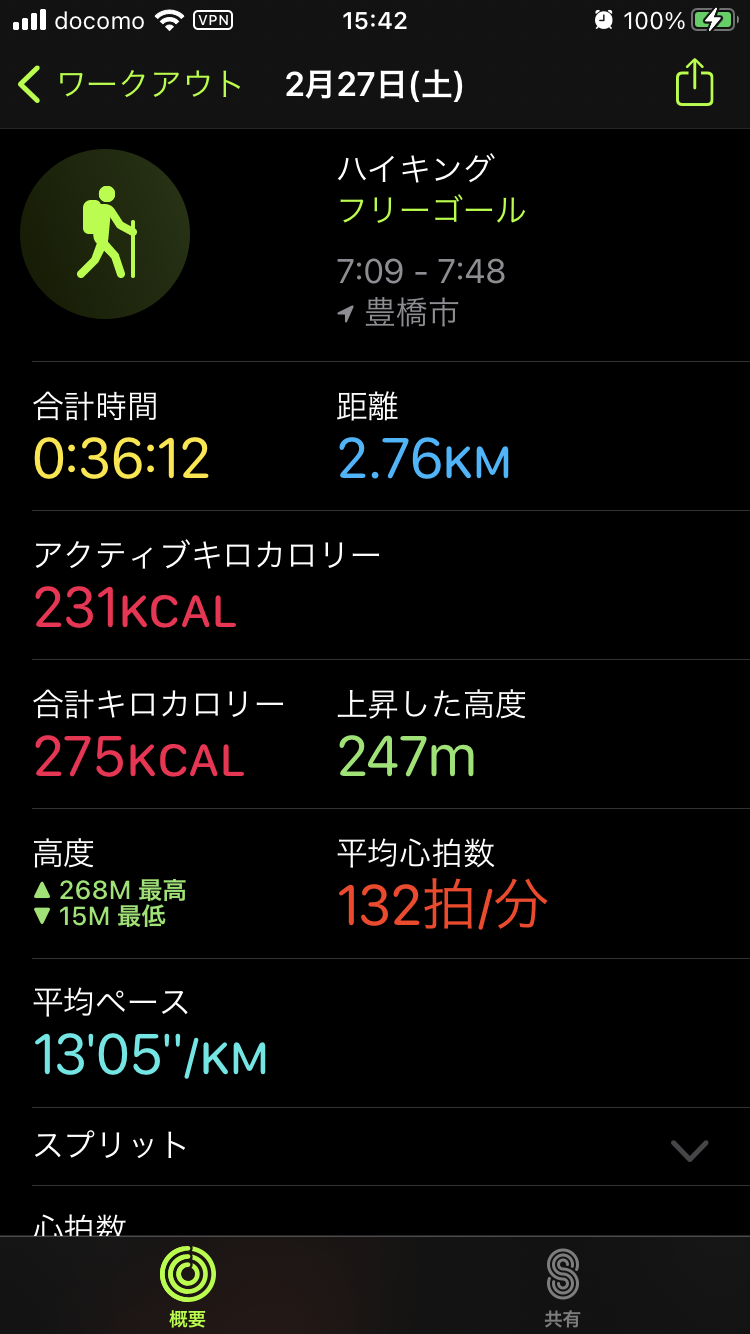The height and width of the screenshot is (1334, 750).
Task: Expand the スプリット section
Action: tap(689, 1149)
